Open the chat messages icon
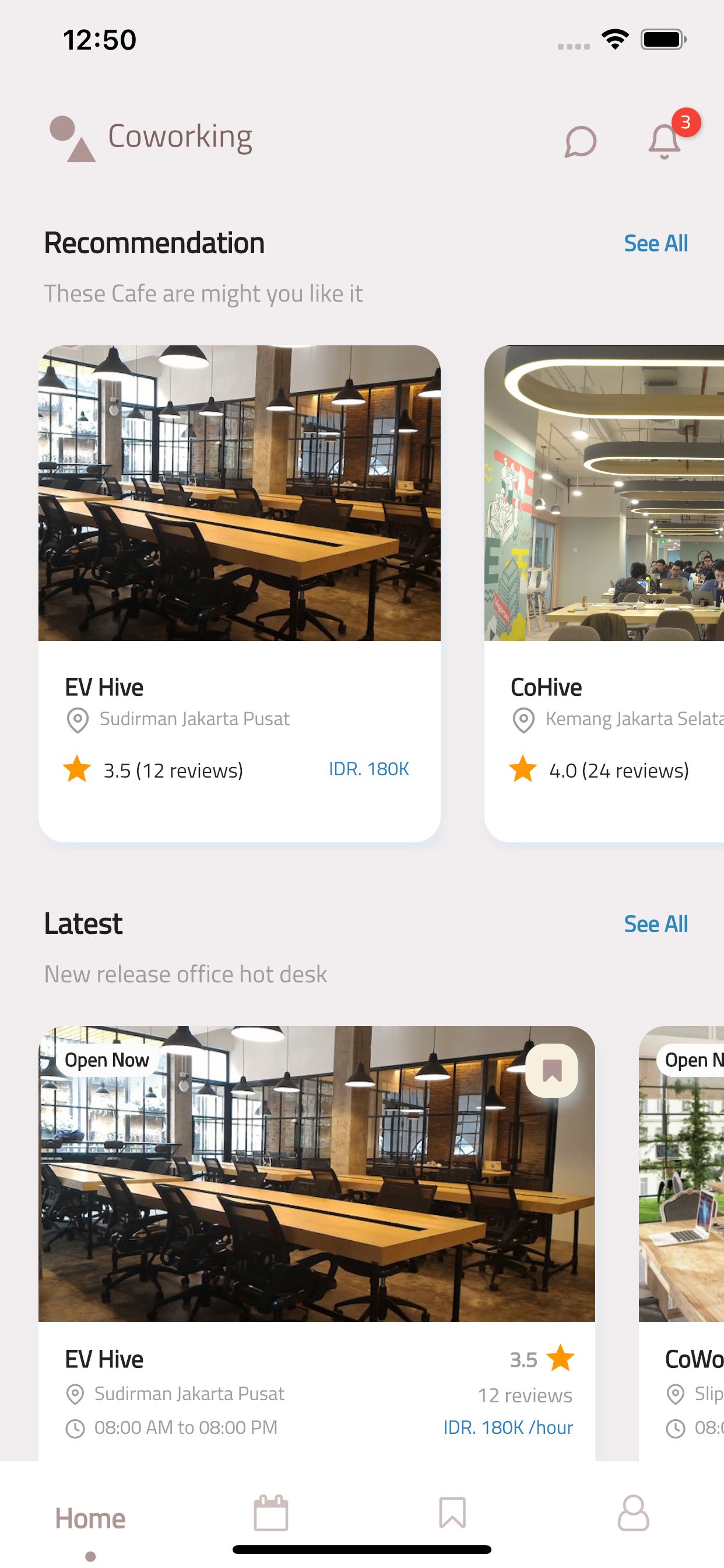 click(580, 142)
